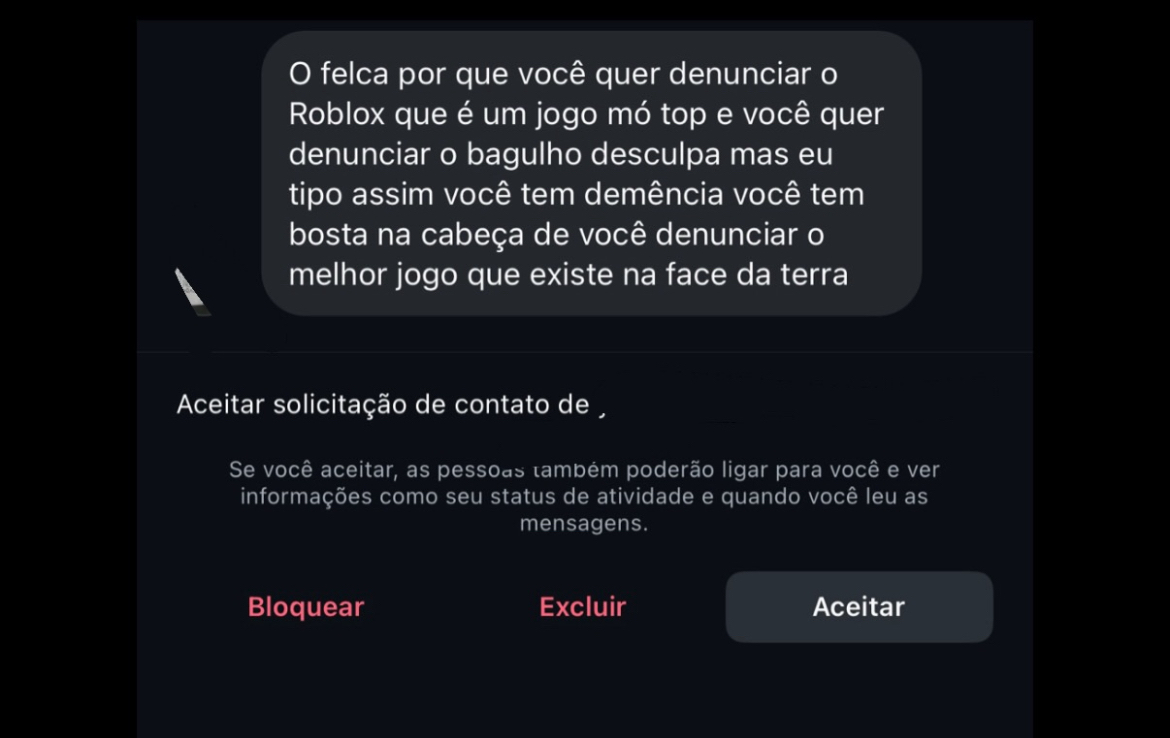Select Excluir to delete this request
The width and height of the screenshot is (1170, 738).
point(582,607)
